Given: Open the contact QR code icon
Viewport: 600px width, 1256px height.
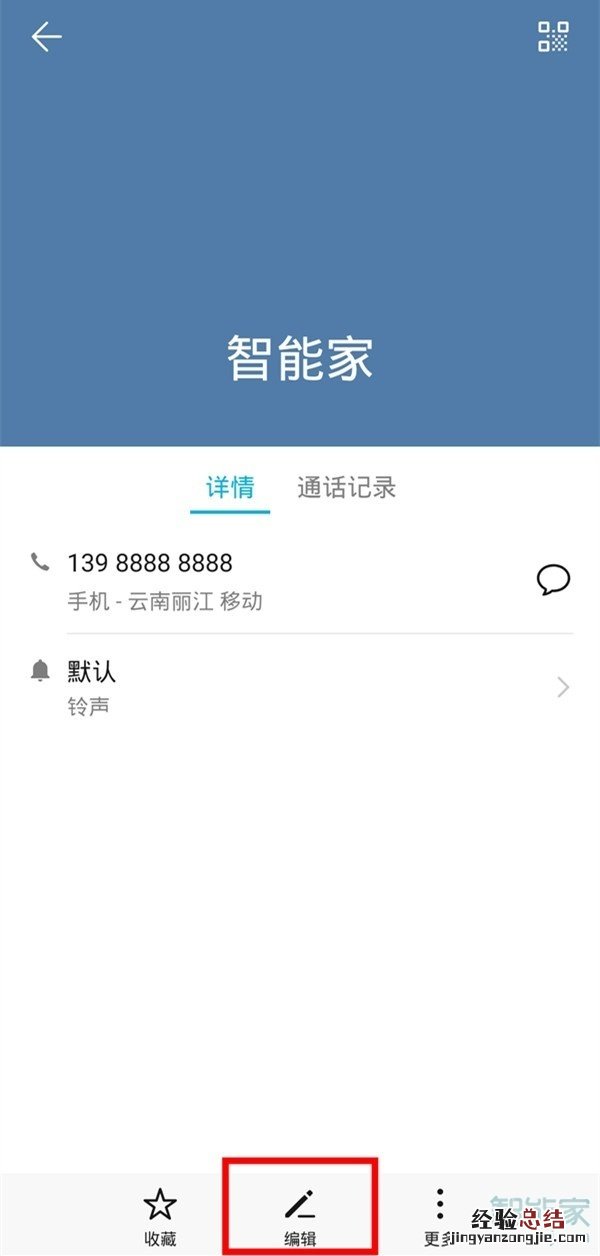Looking at the screenshot, I should (x=553, y=37).
